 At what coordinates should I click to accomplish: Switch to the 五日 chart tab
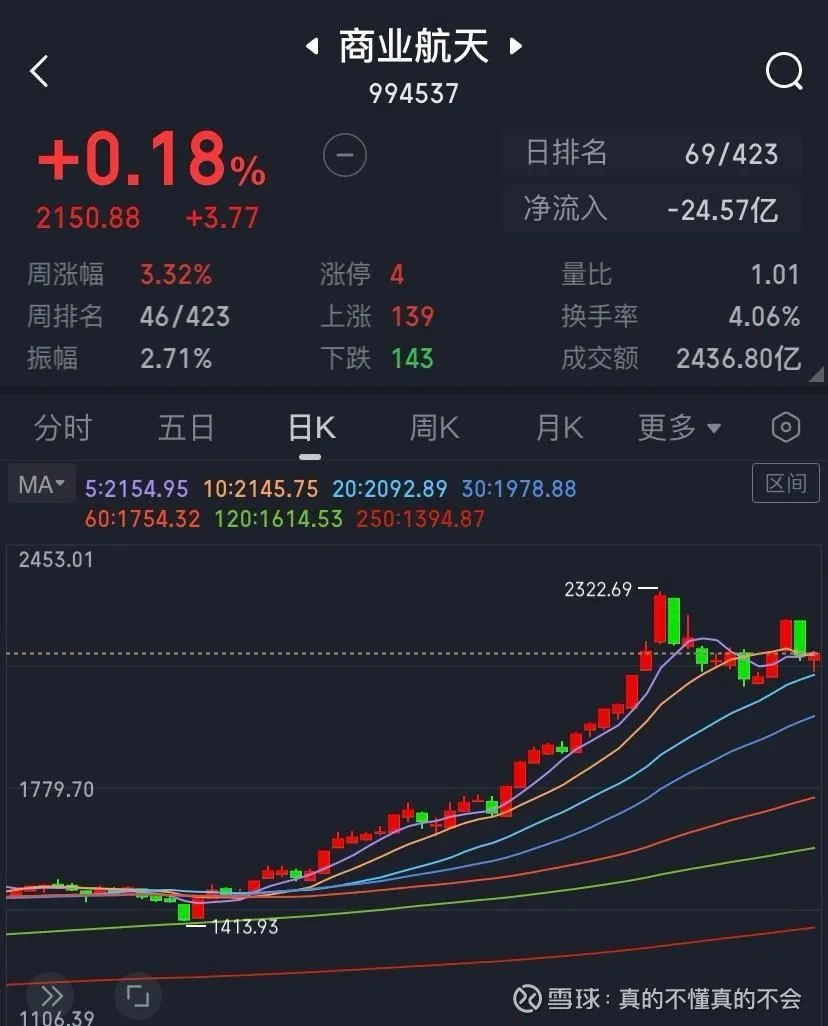pos(186,428)
